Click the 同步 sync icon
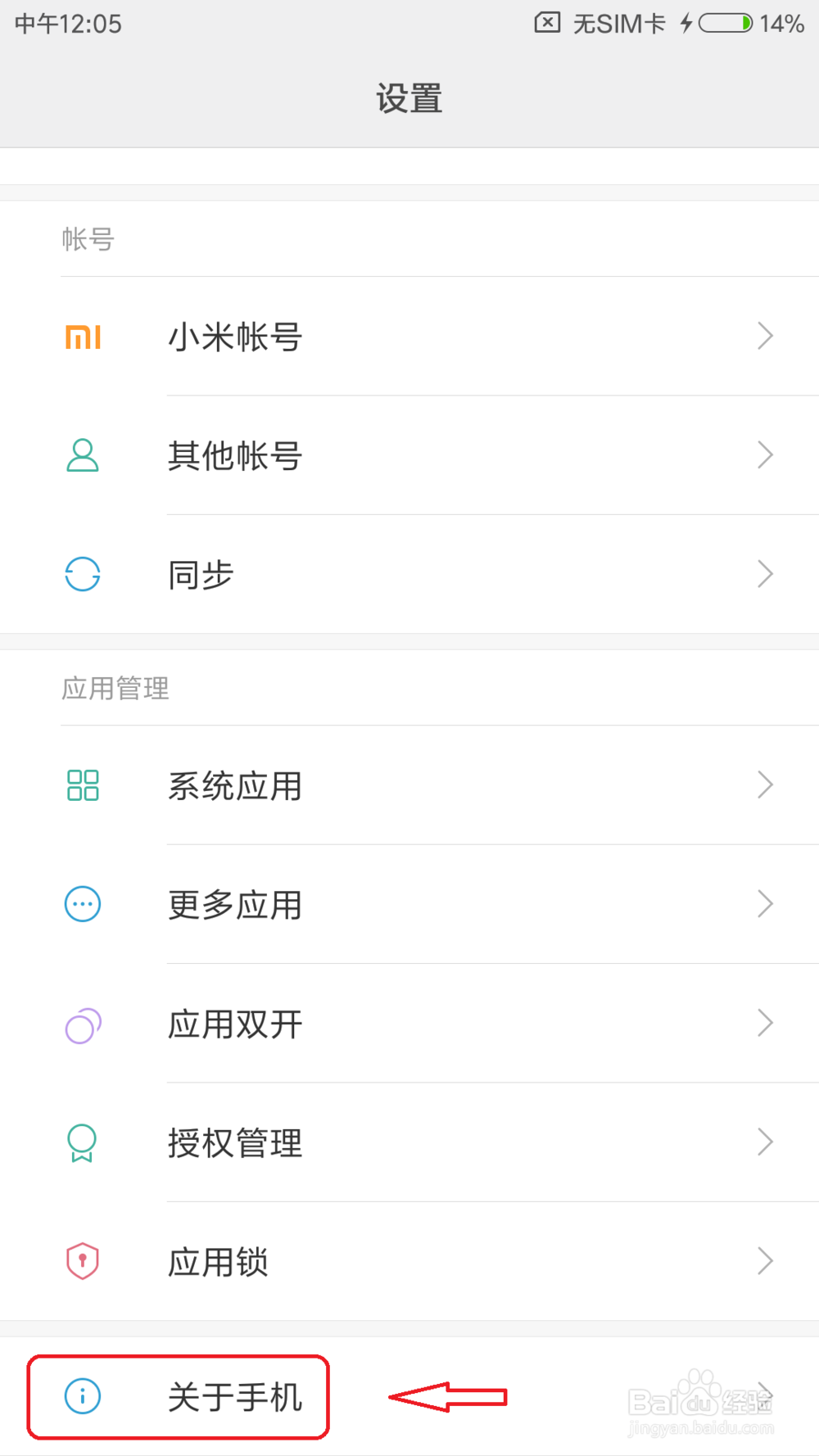Image resolution: width=819 pixels, height=1456 pixels. click(82, 574)
